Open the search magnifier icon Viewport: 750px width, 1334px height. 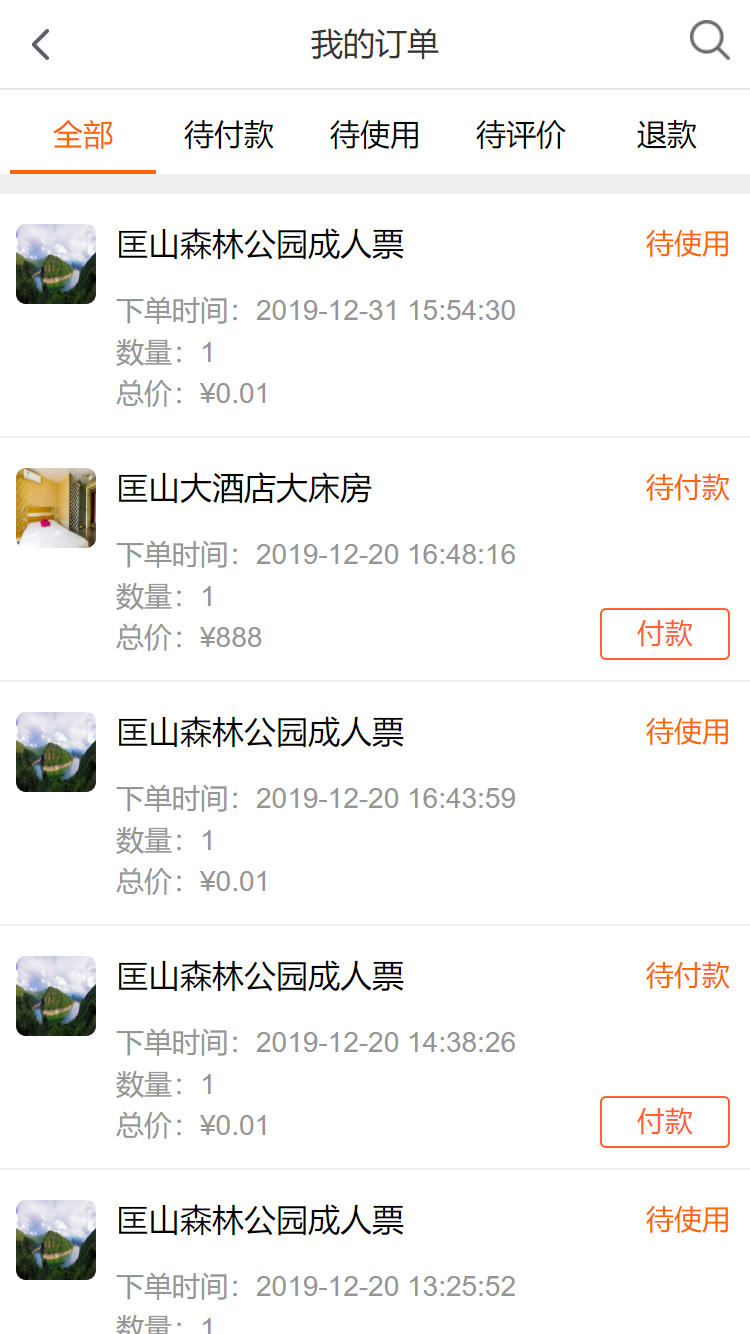(x=709, y=41)
